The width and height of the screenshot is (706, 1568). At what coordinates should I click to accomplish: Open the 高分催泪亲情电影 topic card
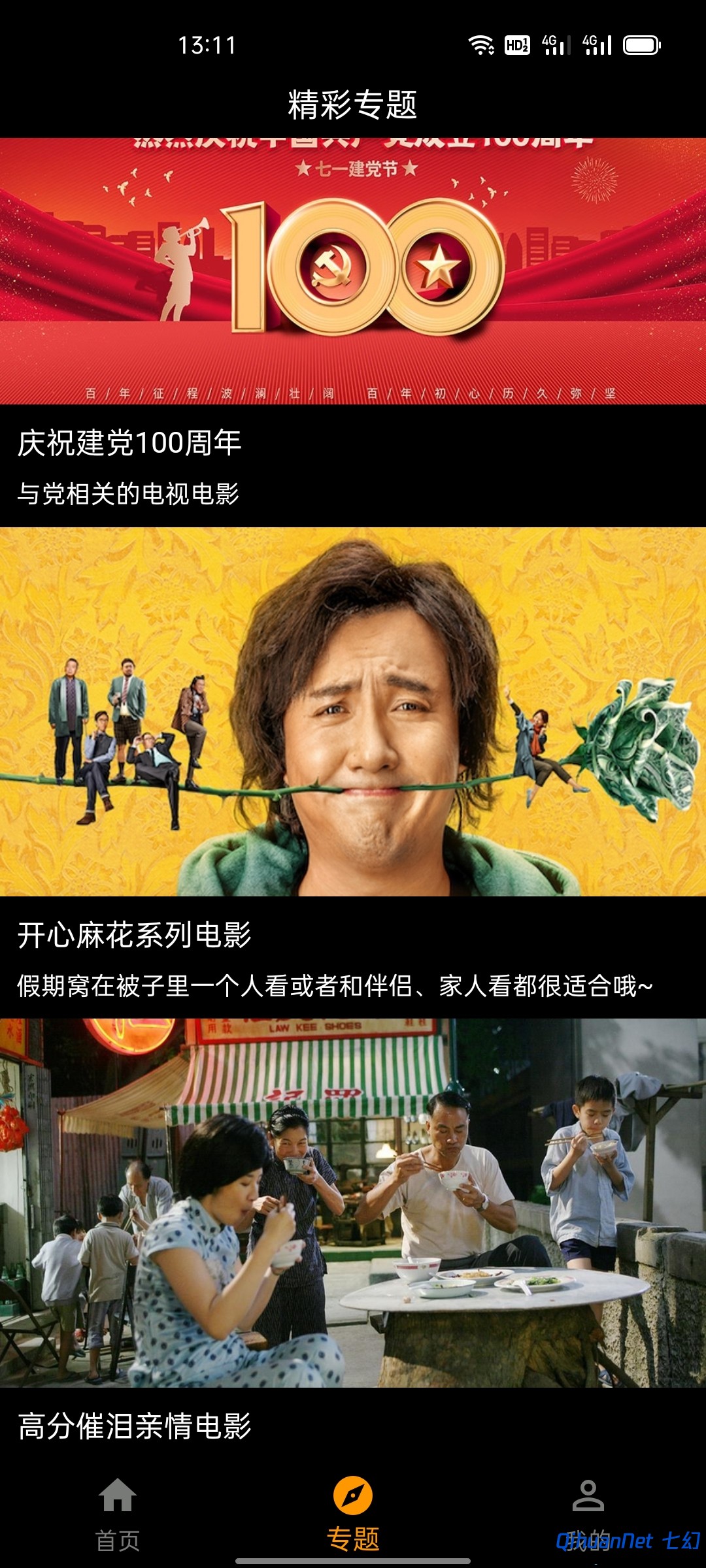point(353,1202)
